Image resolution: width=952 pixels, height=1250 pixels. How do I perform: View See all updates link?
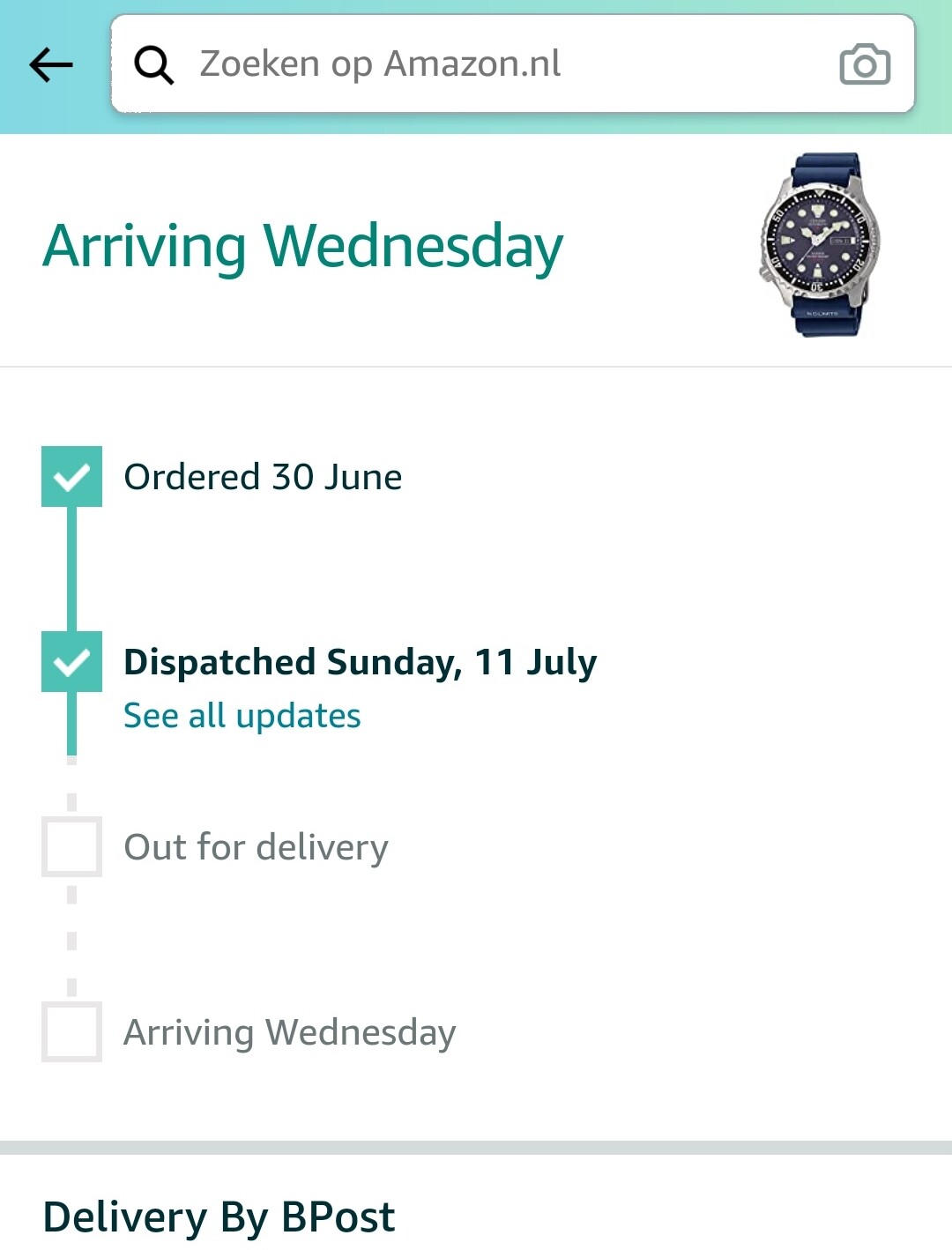[242, 716]
